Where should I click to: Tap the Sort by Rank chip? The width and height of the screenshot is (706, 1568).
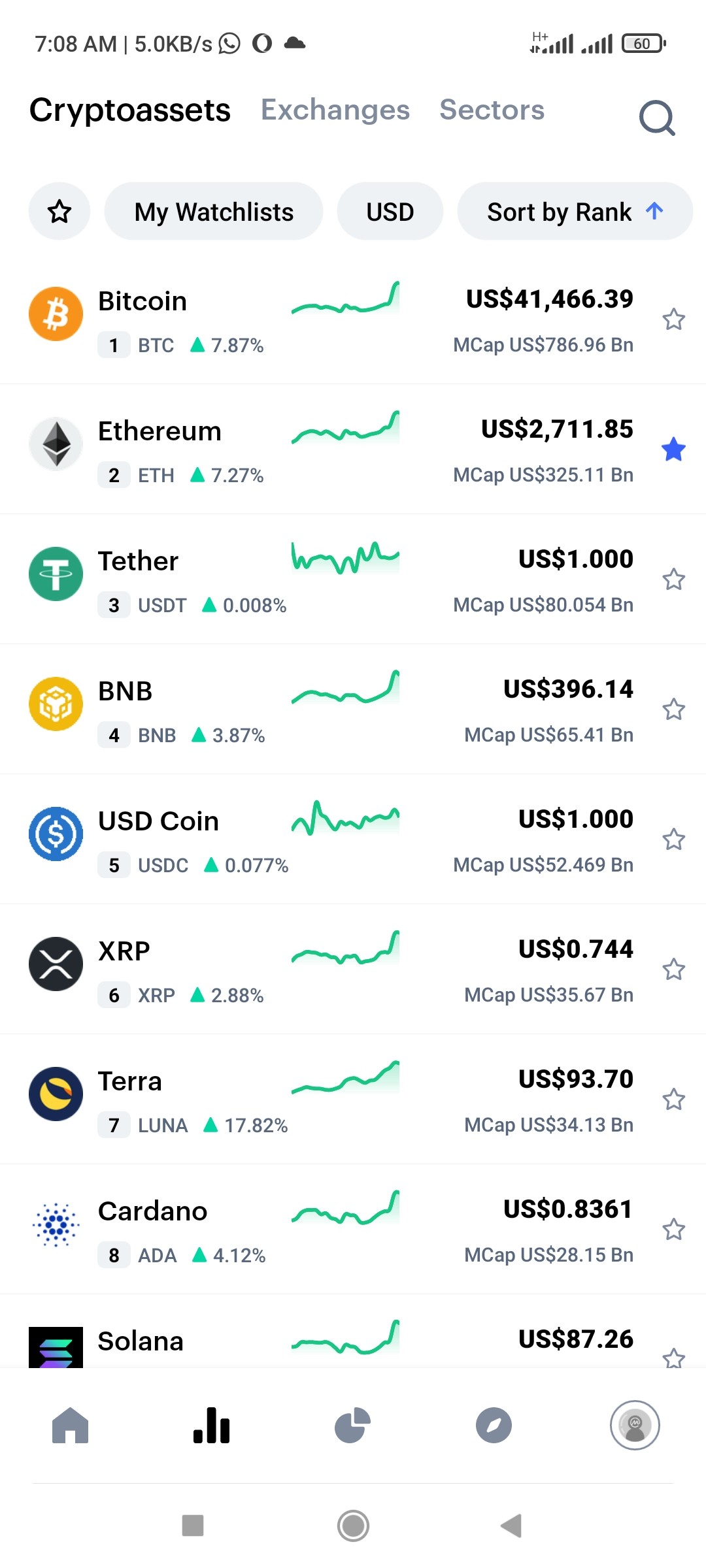pyautogui.click(x=575, y=211)
